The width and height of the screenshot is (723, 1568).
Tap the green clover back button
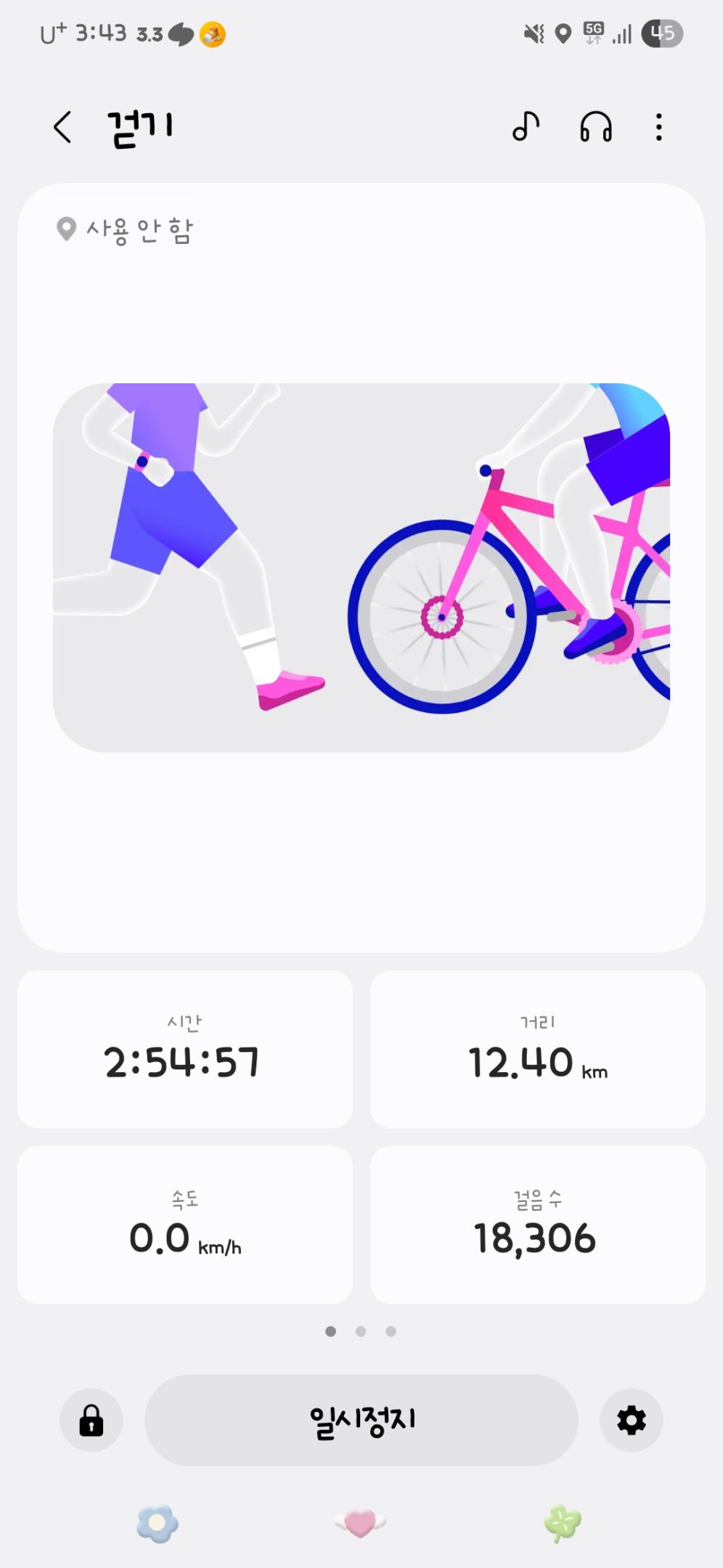pos(563,1522)
